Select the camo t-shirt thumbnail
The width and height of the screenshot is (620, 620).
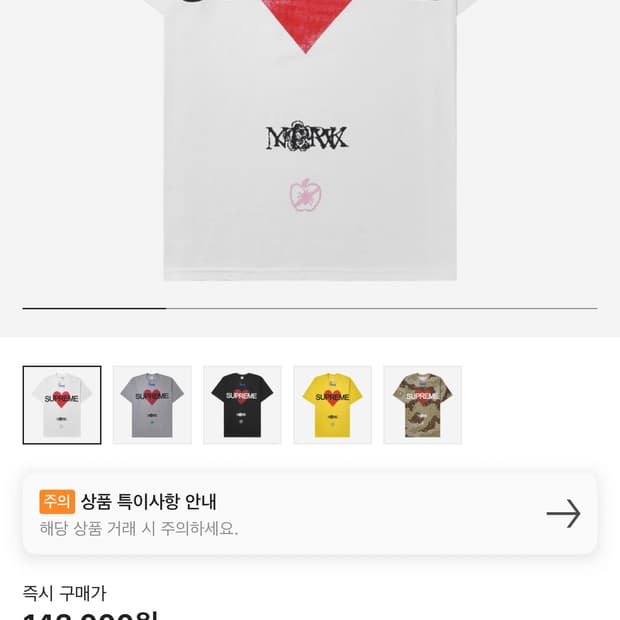pos(422,405)
